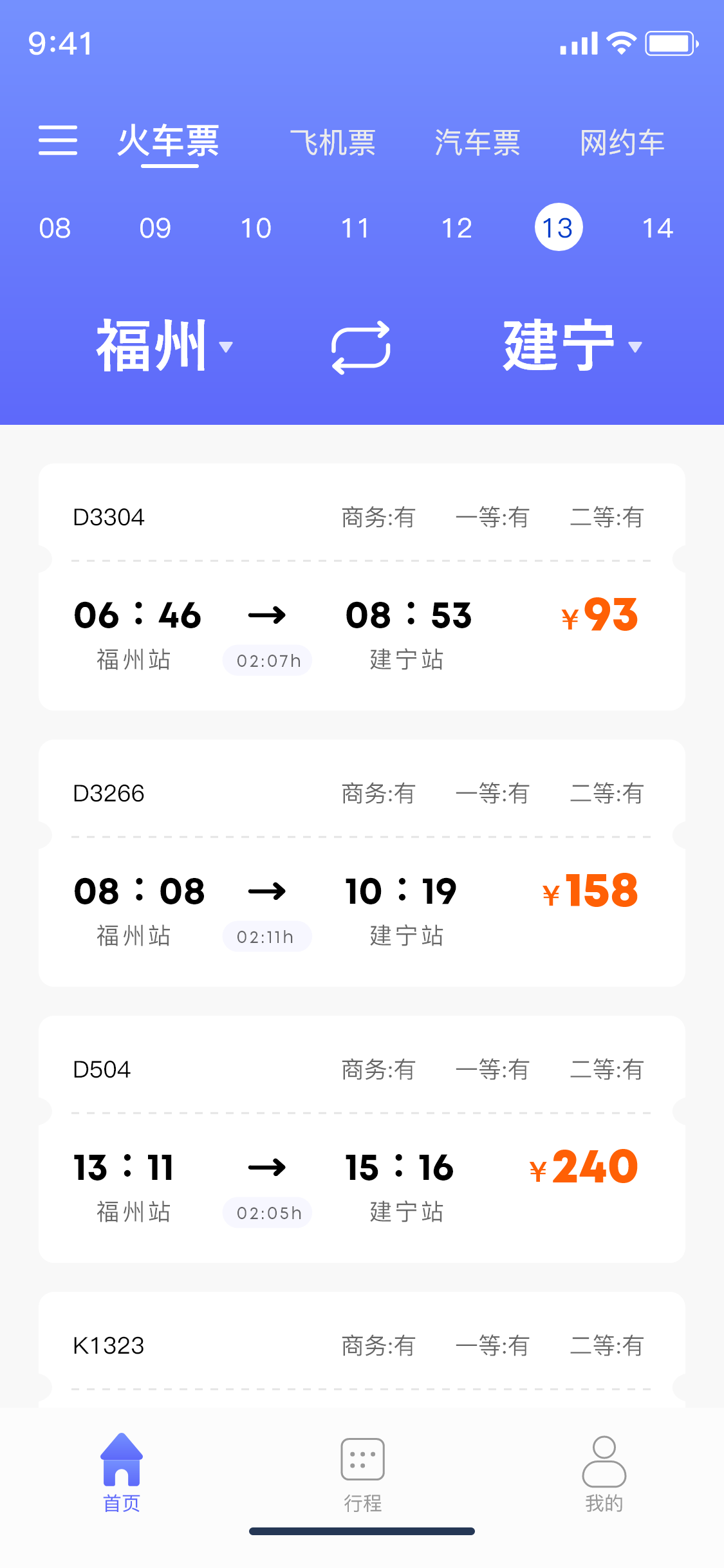Switch to the 网约车 tab

622,142
